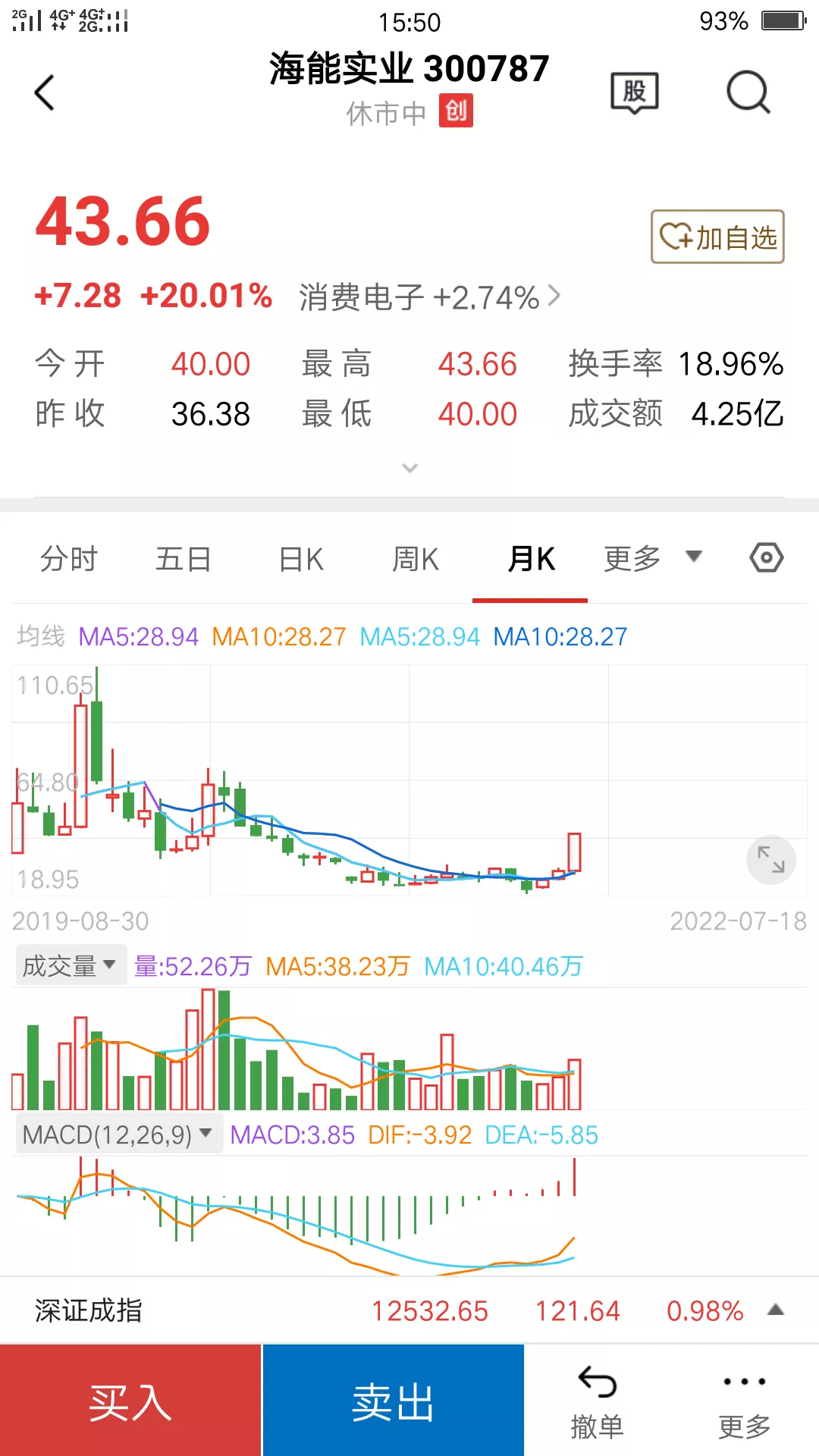Expand chart to fullscreen
The width and height of the screenshot is (819, 1456).
click(x=771, y=860)
